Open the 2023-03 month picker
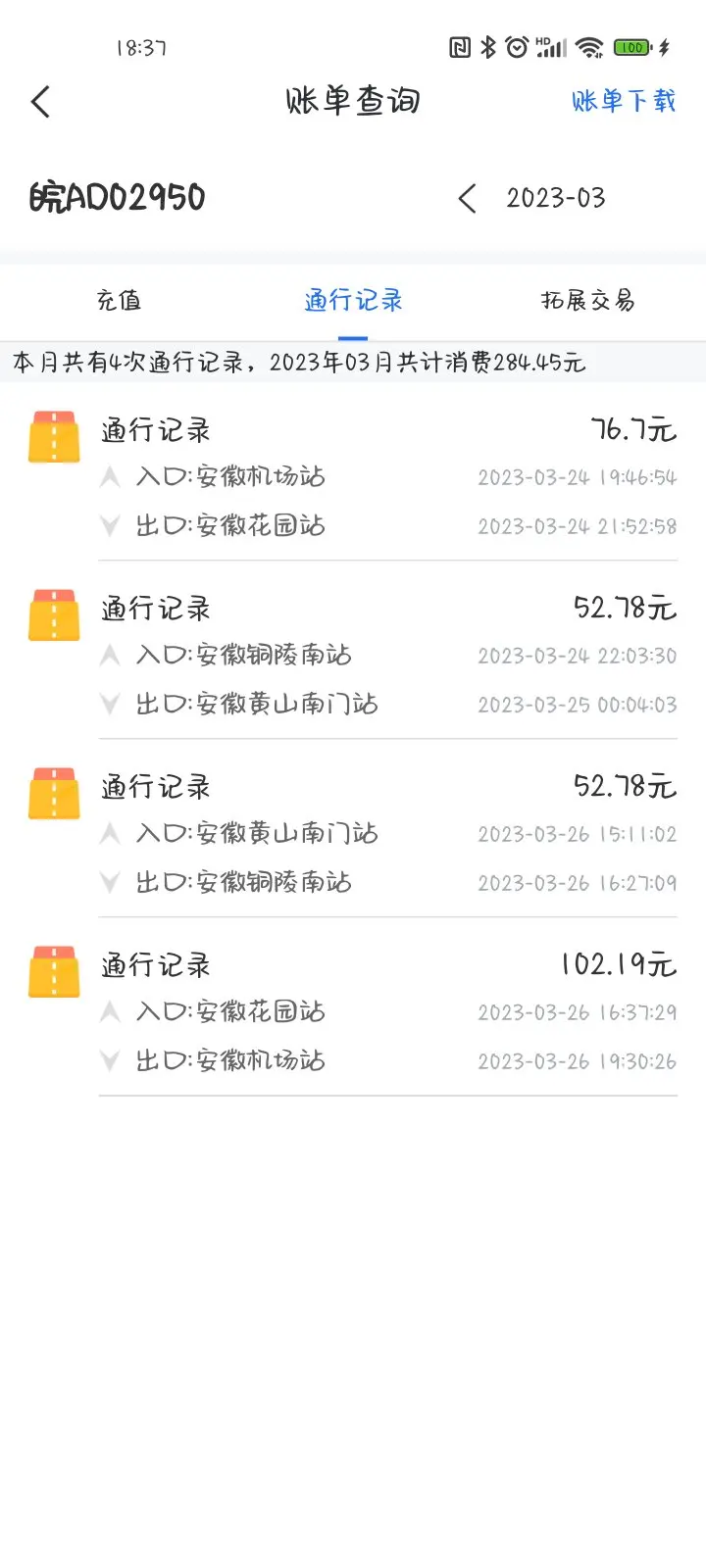 (x=555, y=198)
